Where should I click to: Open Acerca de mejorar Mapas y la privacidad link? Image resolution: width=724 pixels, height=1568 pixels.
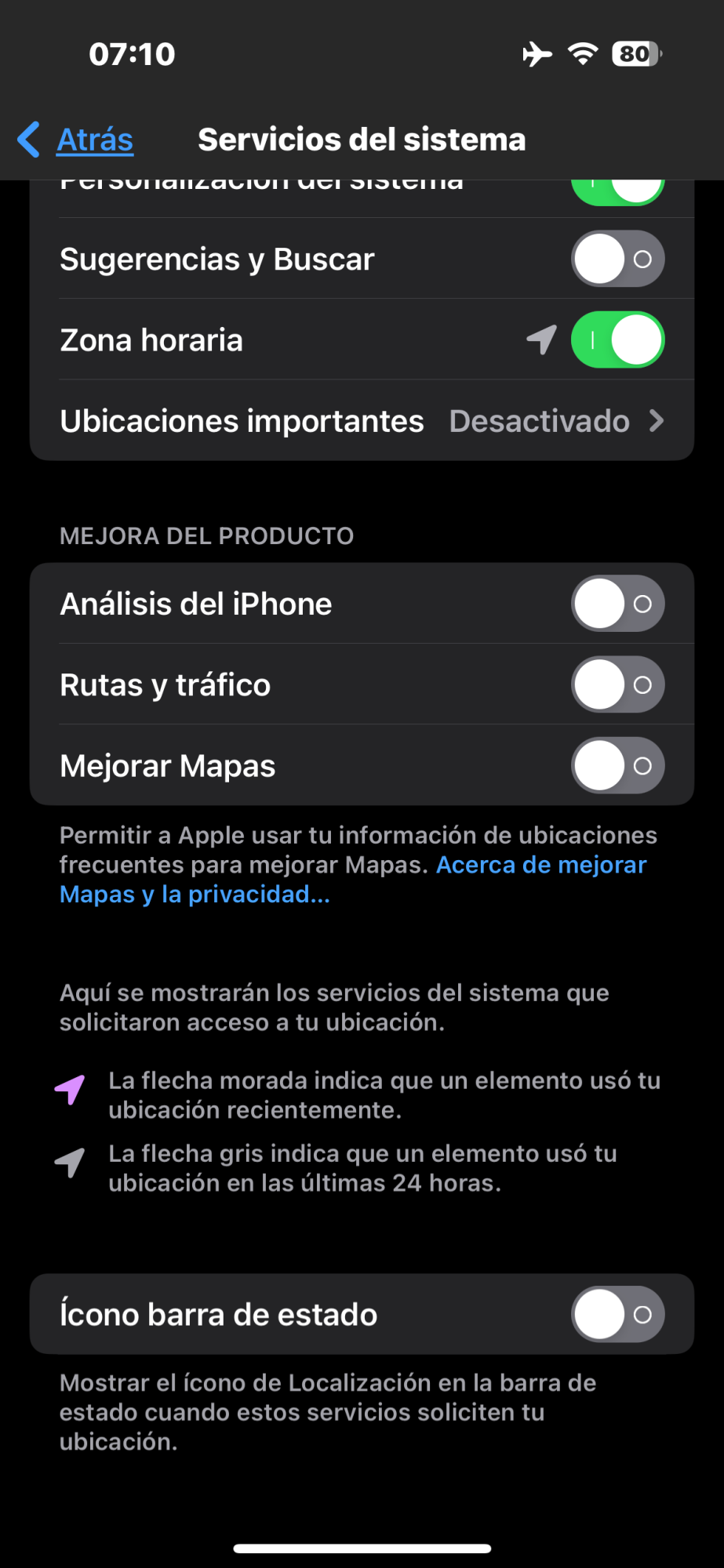point(540,865)
